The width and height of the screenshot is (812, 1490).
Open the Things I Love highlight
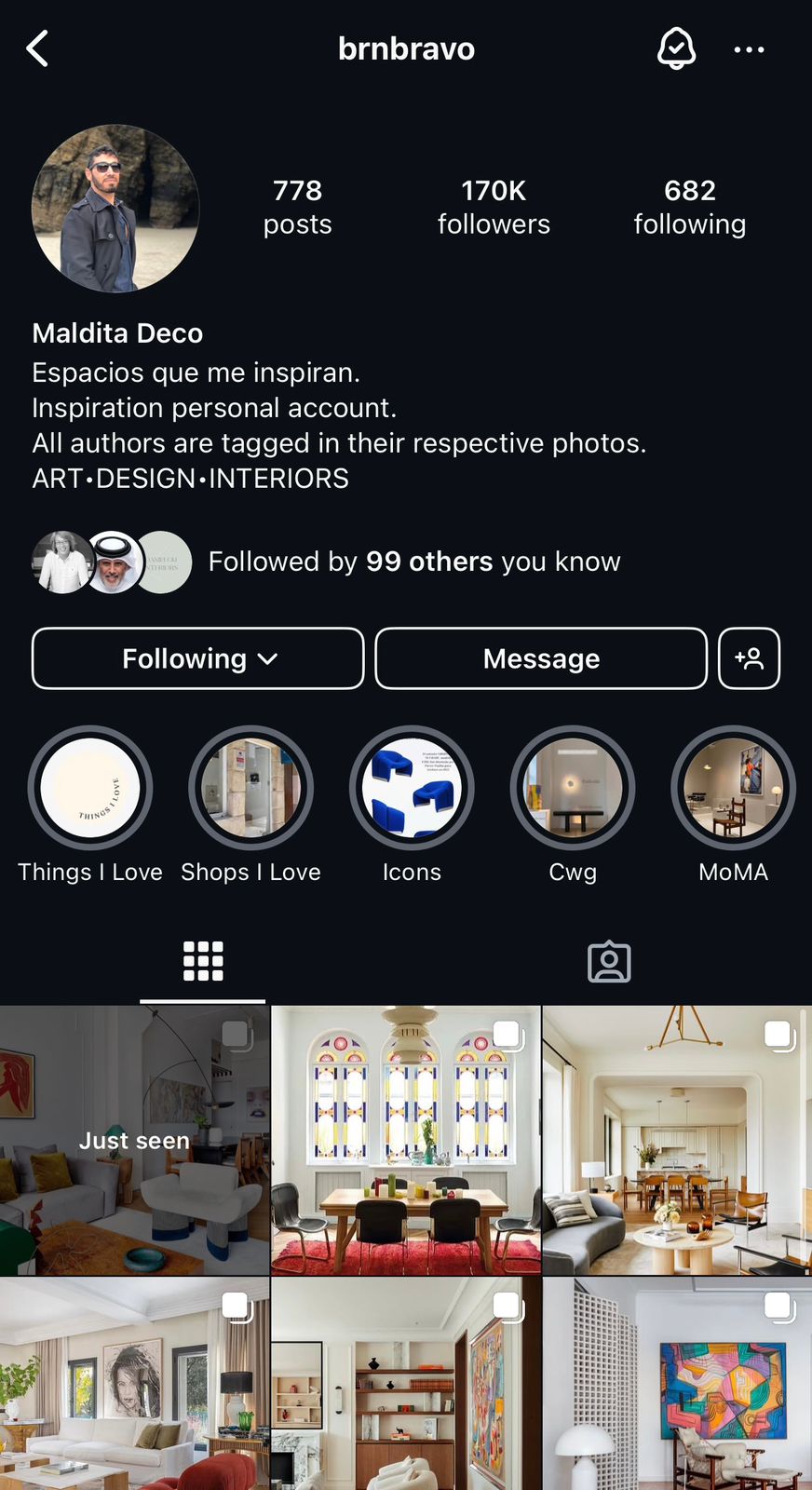tap(90, 788)
